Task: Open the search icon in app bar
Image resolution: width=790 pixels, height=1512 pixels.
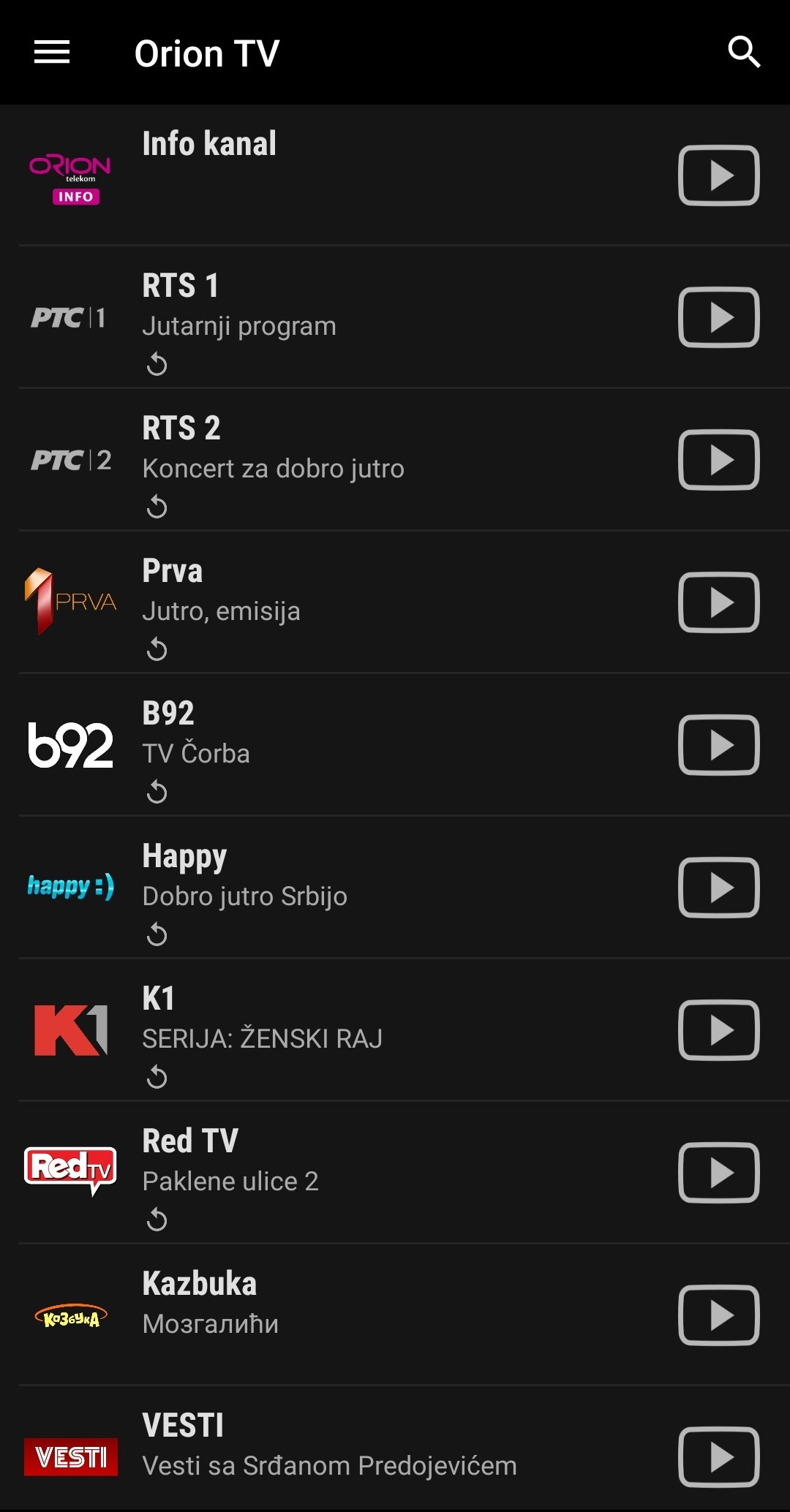Action: (x=744, y=53)
